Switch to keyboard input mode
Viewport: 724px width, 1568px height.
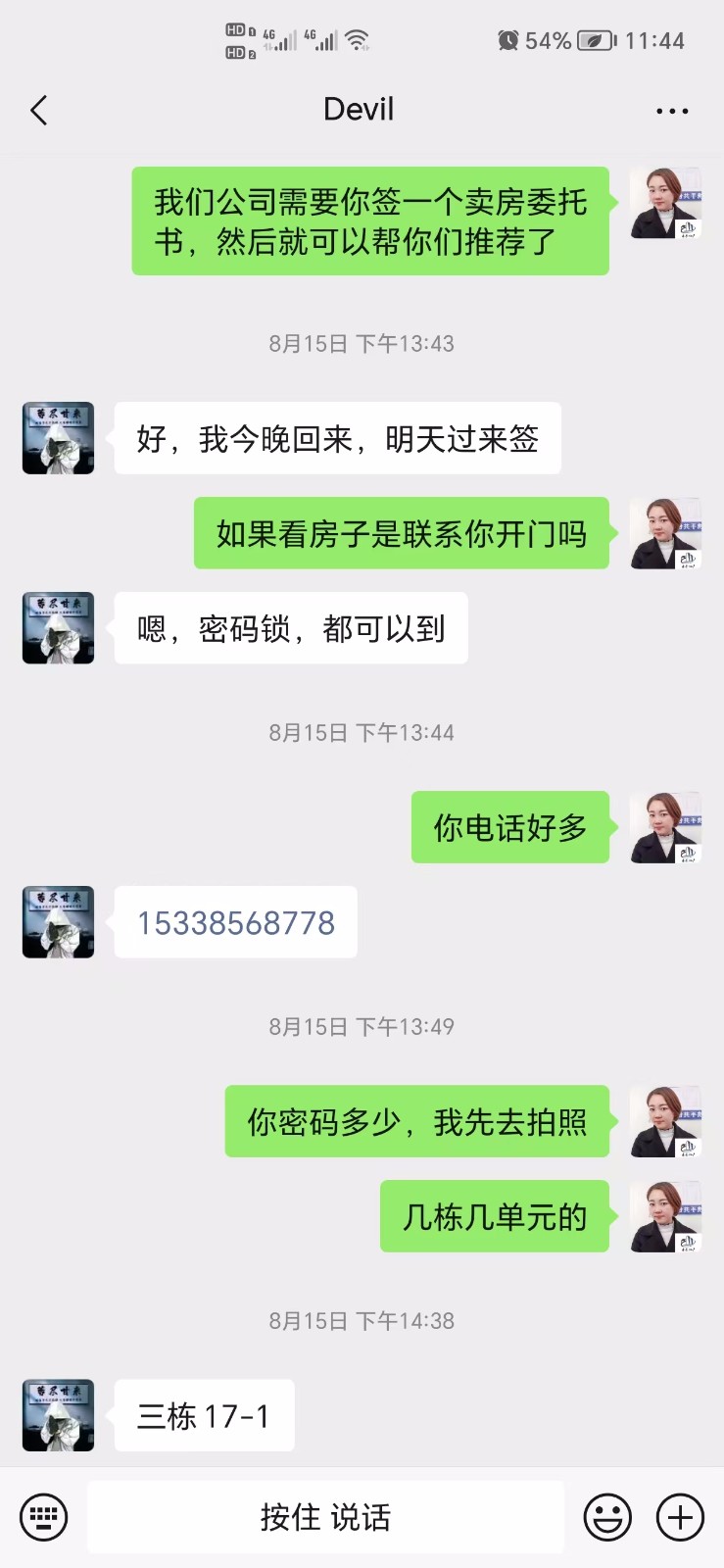pos(43,1517)
